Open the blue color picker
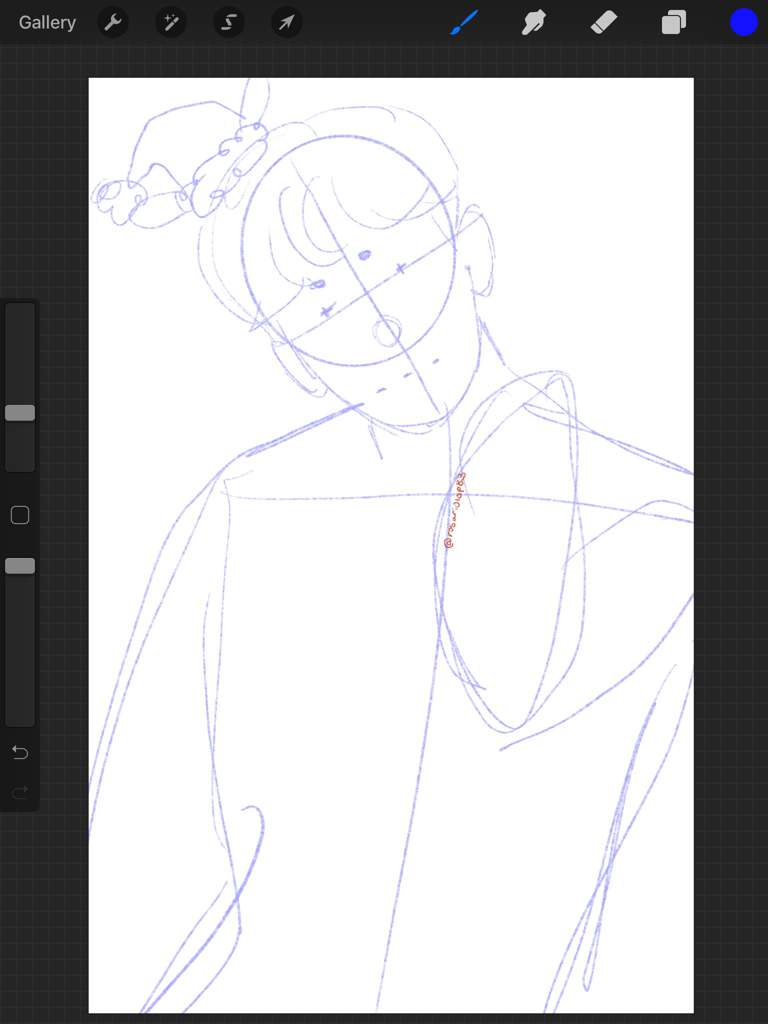The image size is (768, 1024). pyautogui.click(x=743, y=22)
